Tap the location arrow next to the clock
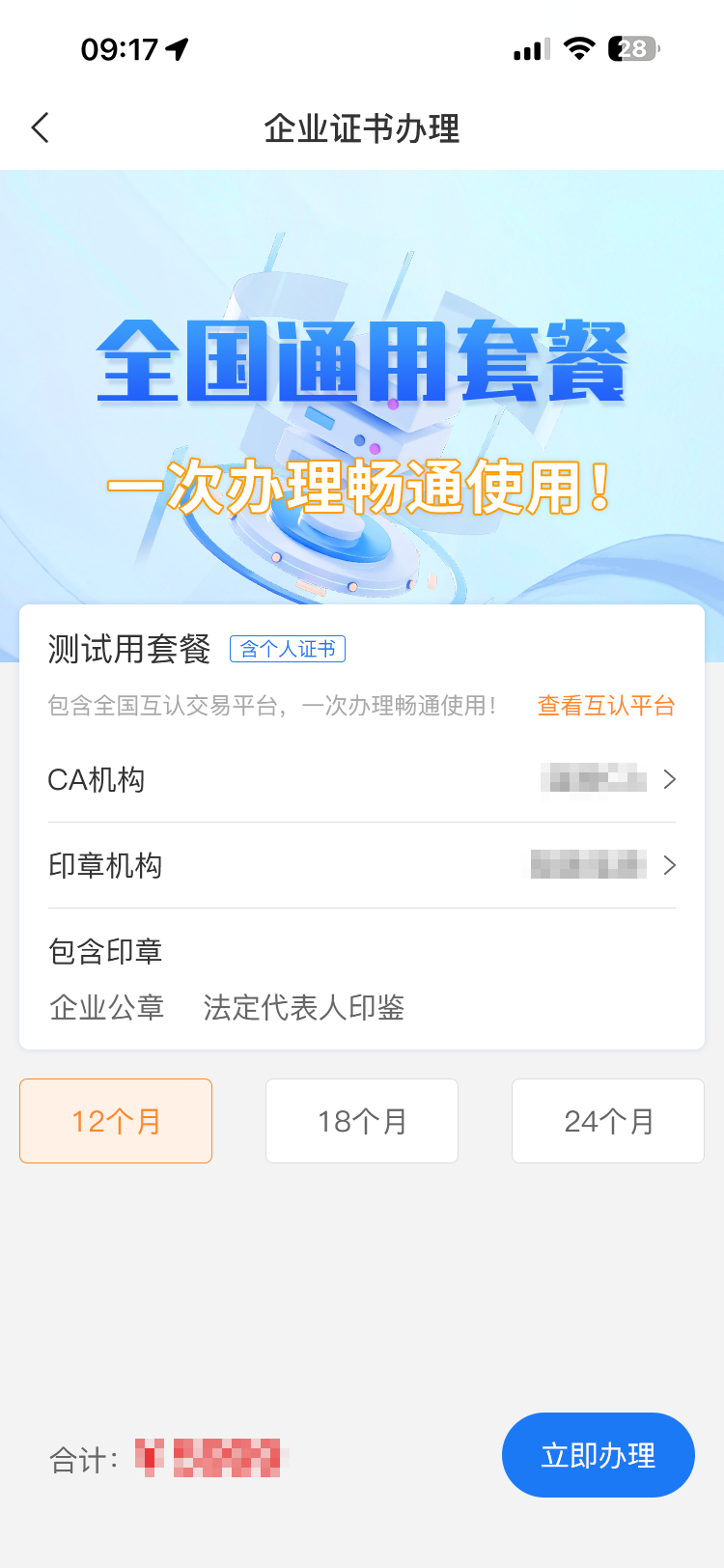The image size is (724, 1568). tap(174, 47)
